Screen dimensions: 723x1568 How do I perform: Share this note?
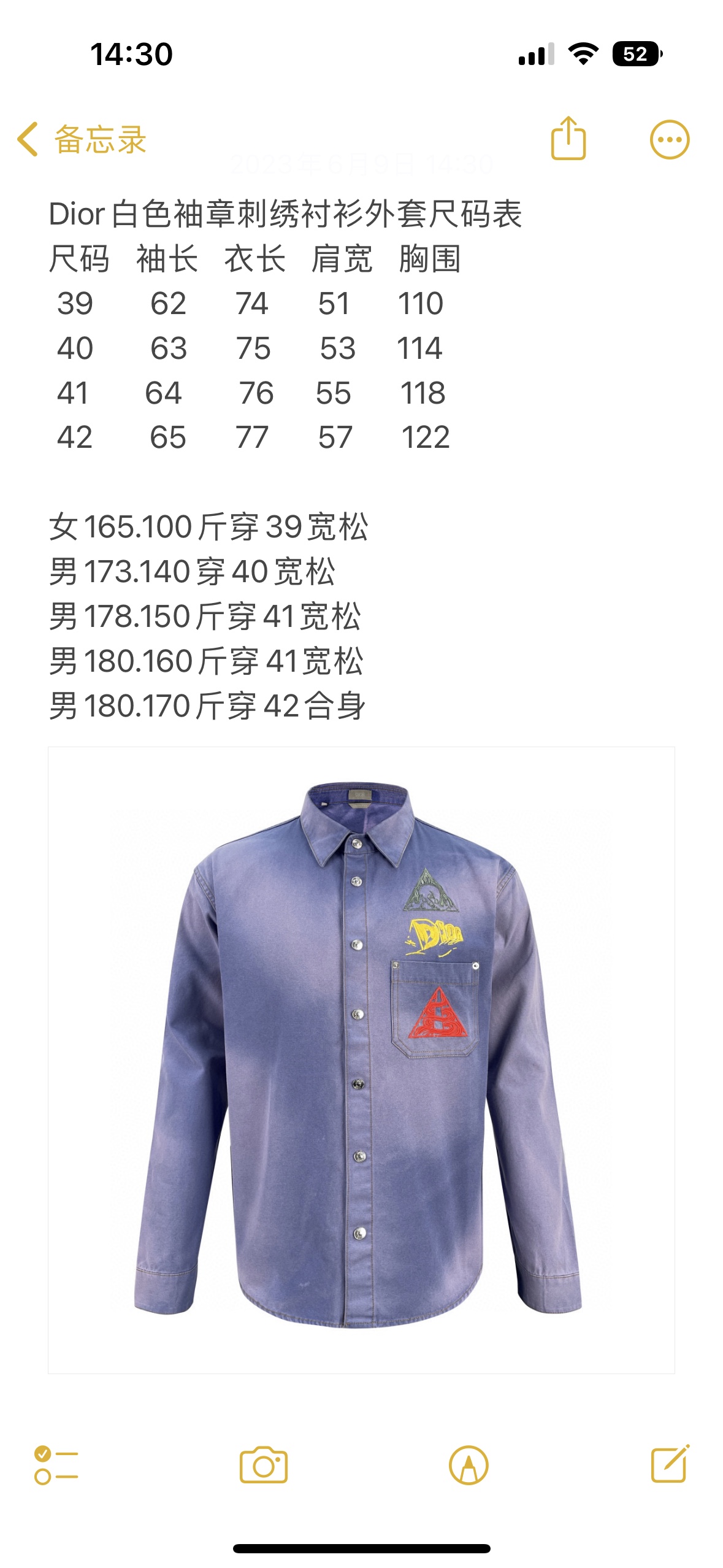click(x=568, y=139)
